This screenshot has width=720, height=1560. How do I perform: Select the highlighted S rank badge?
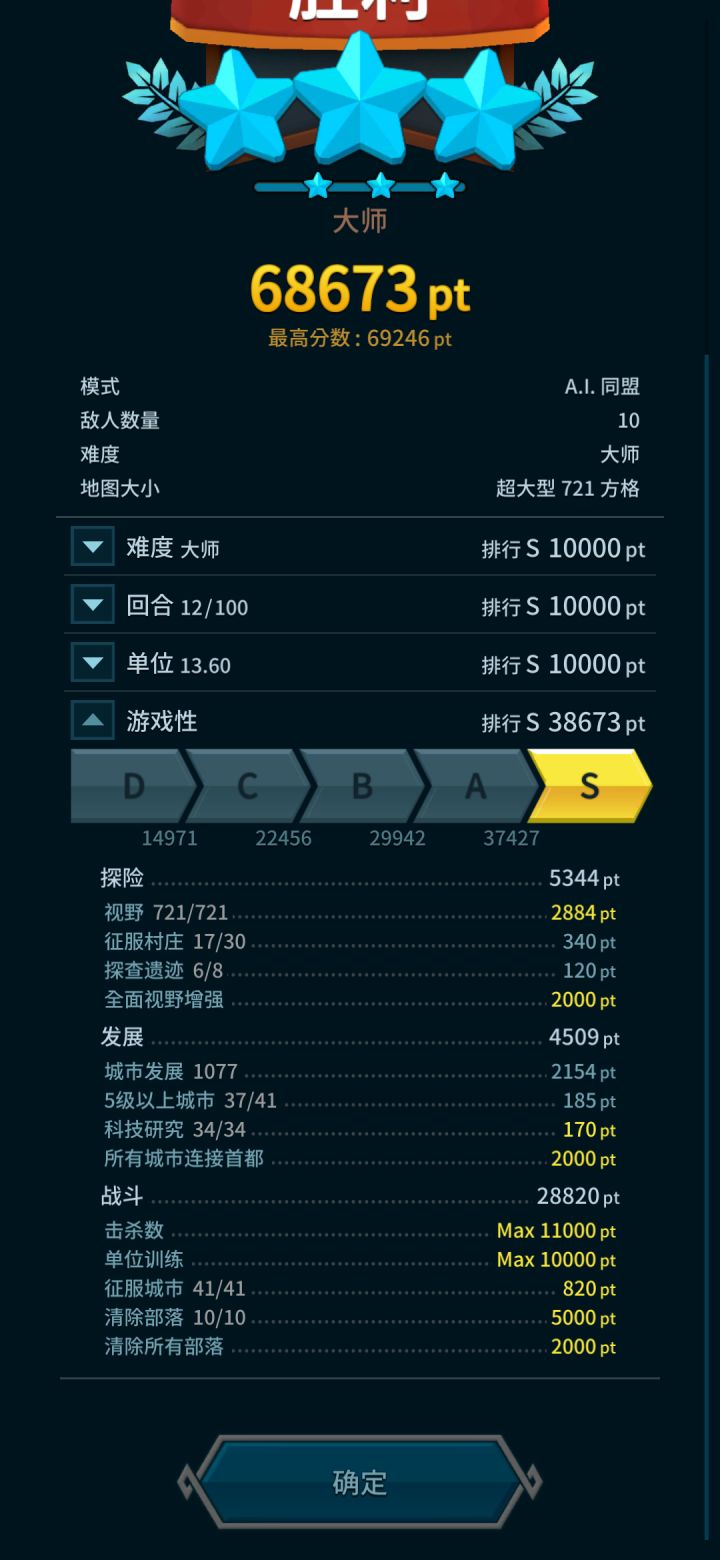(x=590, y=786)
